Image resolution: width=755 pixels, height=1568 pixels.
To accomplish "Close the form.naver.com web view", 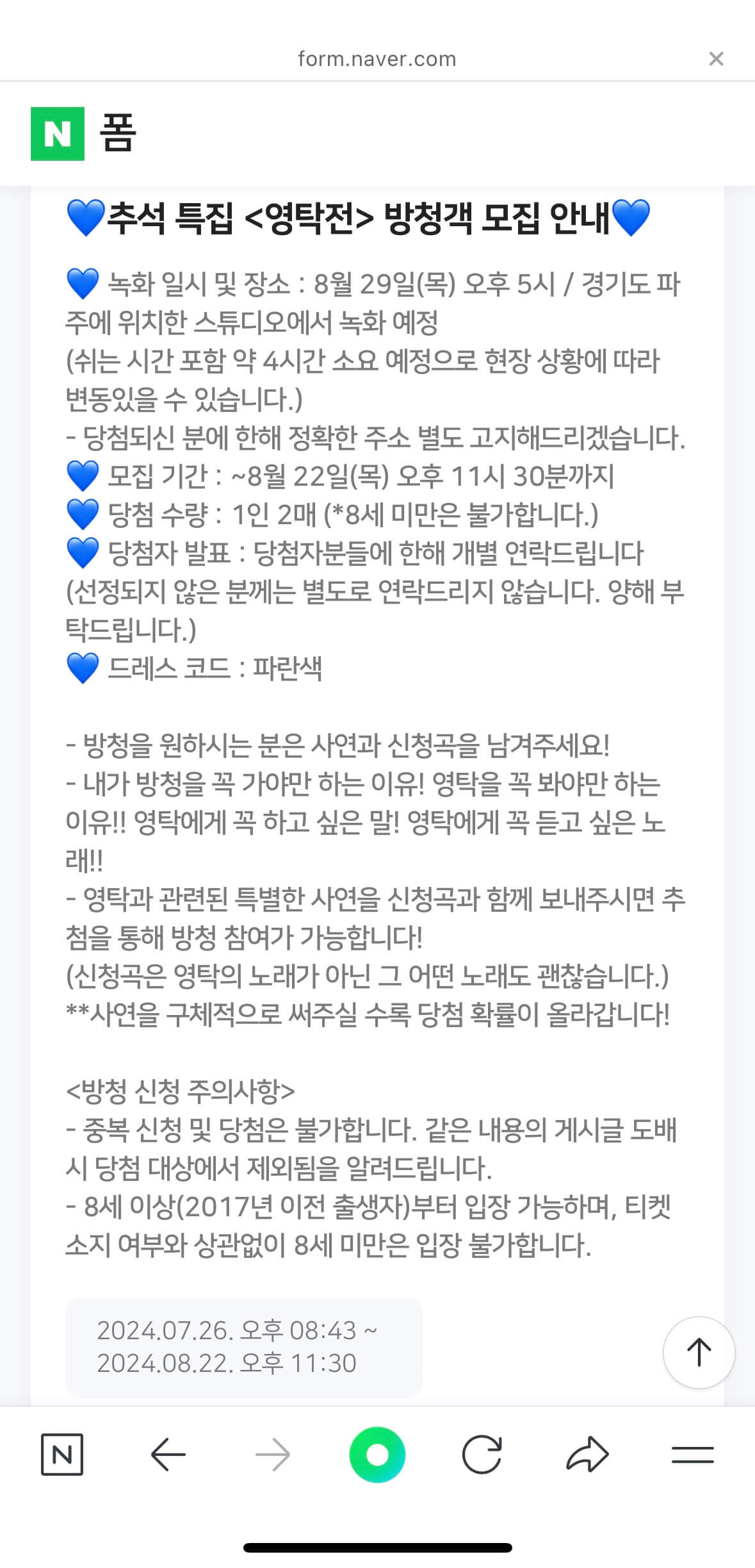I will pyautogui.click(x=716, y=59).
